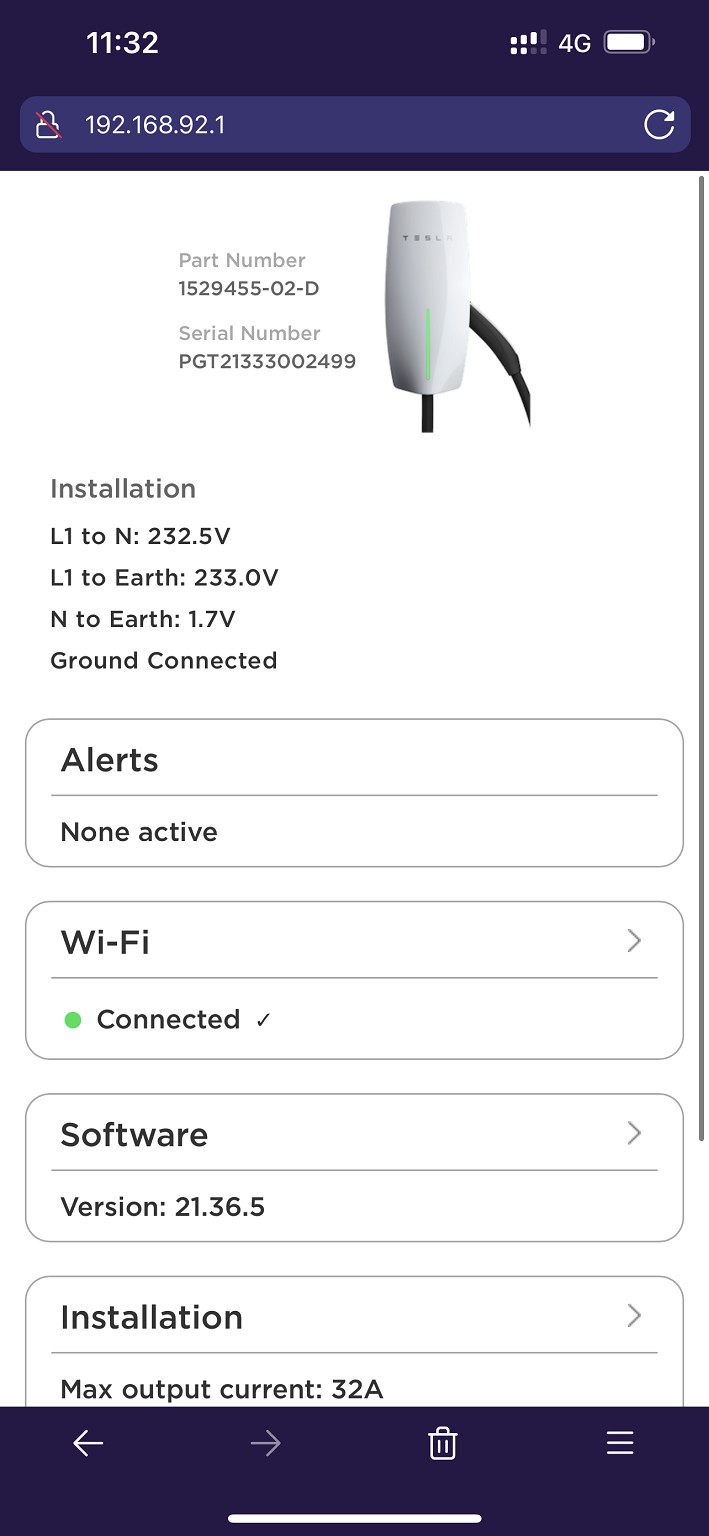View the insecure connection site info icon
The width and height of the screenshot is (709, 1536).
tap(48, 125)
